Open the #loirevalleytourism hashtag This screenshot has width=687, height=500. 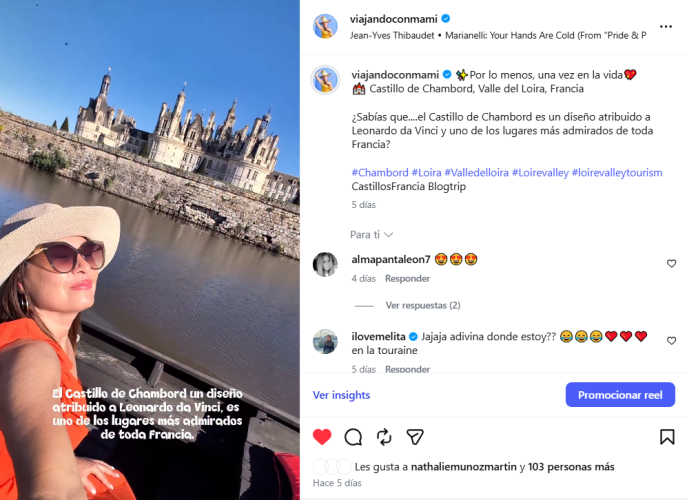pyautogui.click(x=616, y=173)
